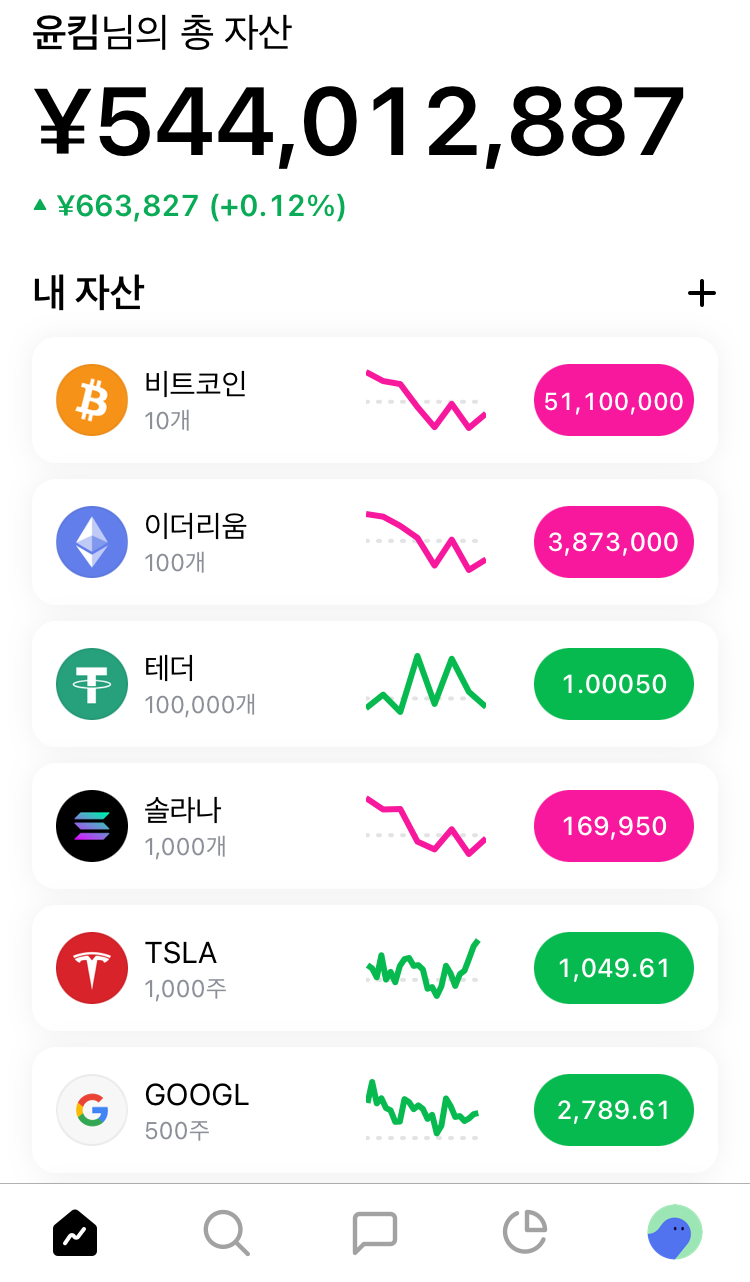Tap the 3,873,000 price pill
The image size is (750, 1282).
click(614, 542)
